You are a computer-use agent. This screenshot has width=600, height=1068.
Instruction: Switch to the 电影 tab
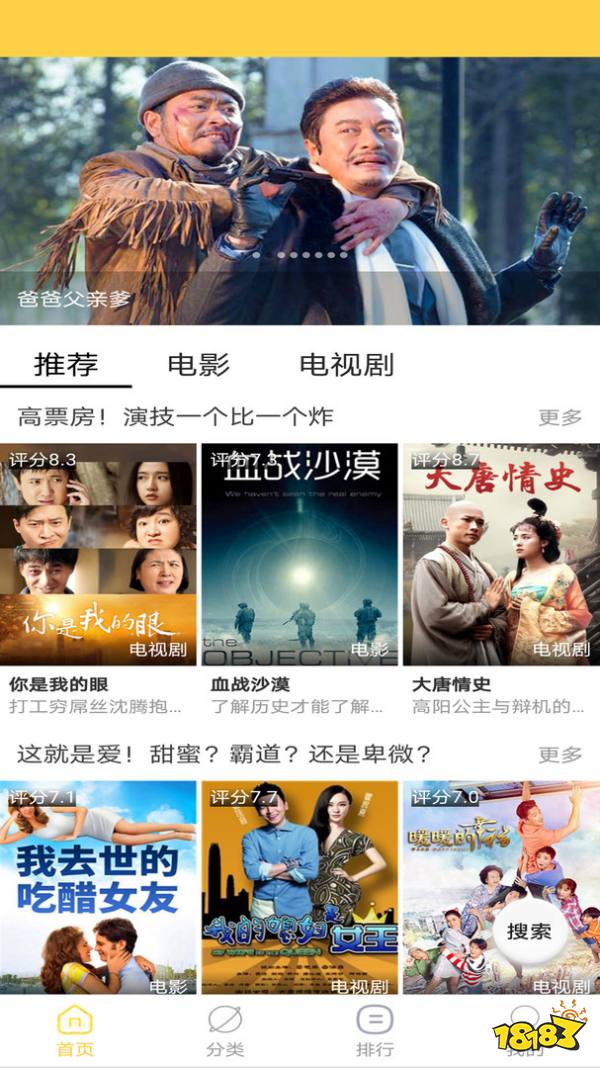pyautogui.click(x=198, y=364)
